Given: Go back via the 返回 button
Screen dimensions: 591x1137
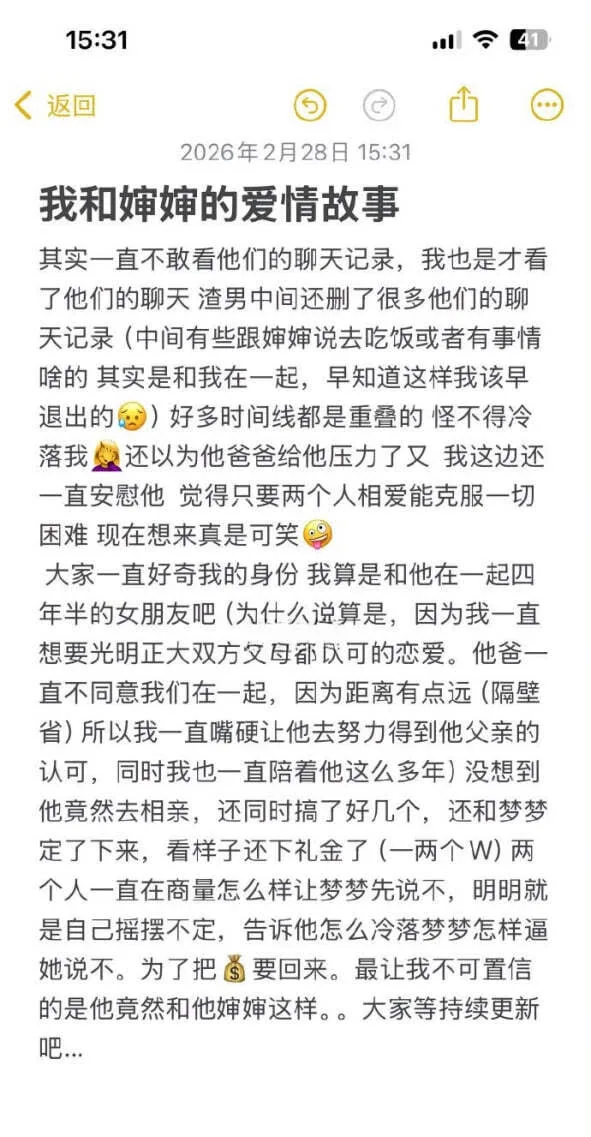Looking at the screenshot, I should (55, 106).
